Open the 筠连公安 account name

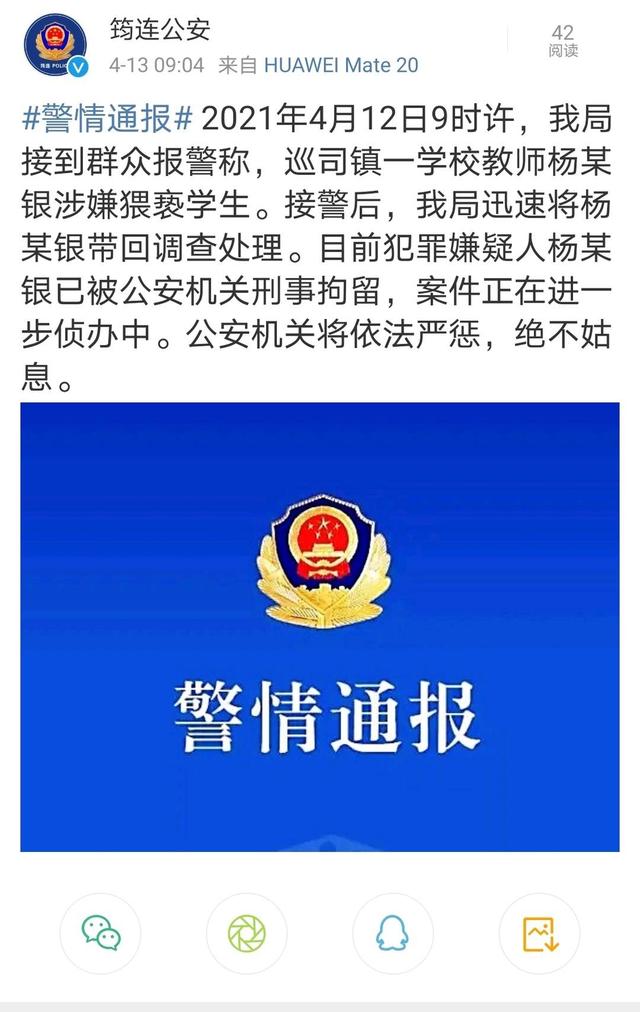pyautogui.click(x=160, y=30)
